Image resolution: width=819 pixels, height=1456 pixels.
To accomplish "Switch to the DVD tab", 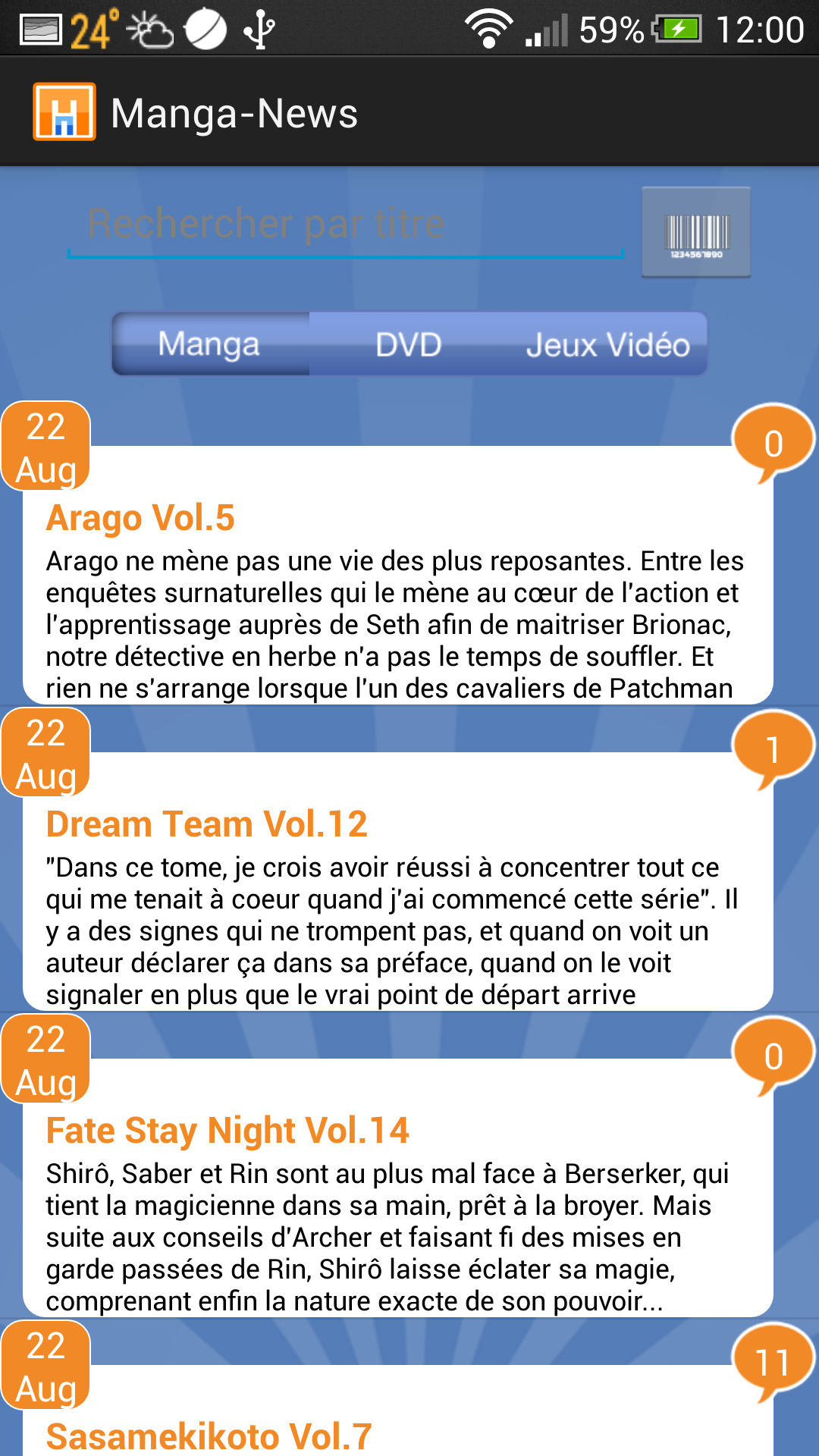I will (x=409, y=344).
